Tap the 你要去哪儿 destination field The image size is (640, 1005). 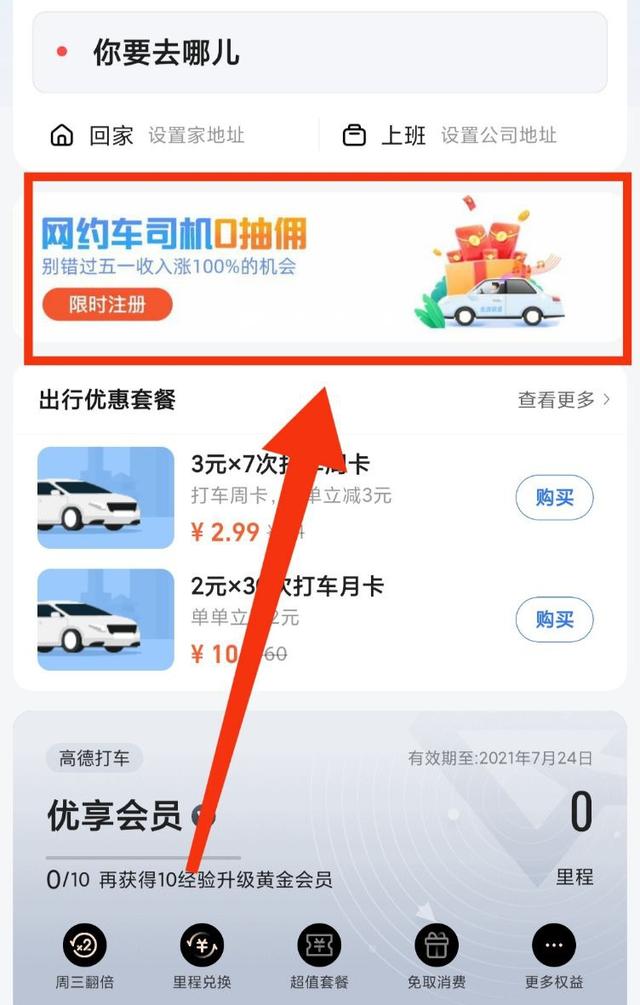[320, 52]
